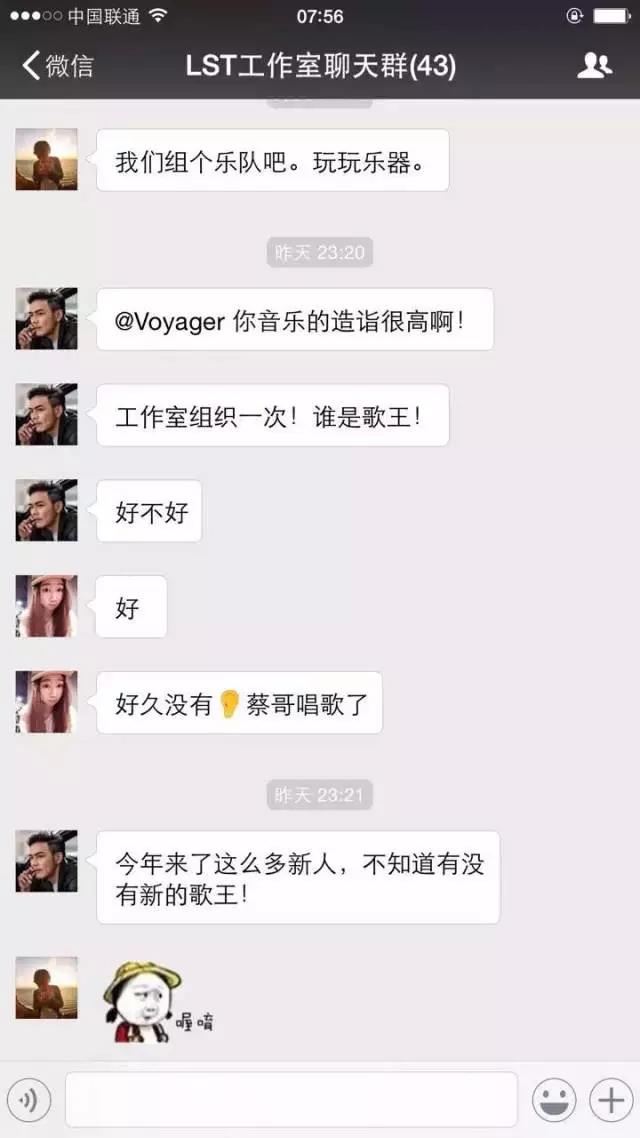View the 喔嘀 sticker in full size
The height and width of the screenshot is (1138, 640).
click(158, 1002)
